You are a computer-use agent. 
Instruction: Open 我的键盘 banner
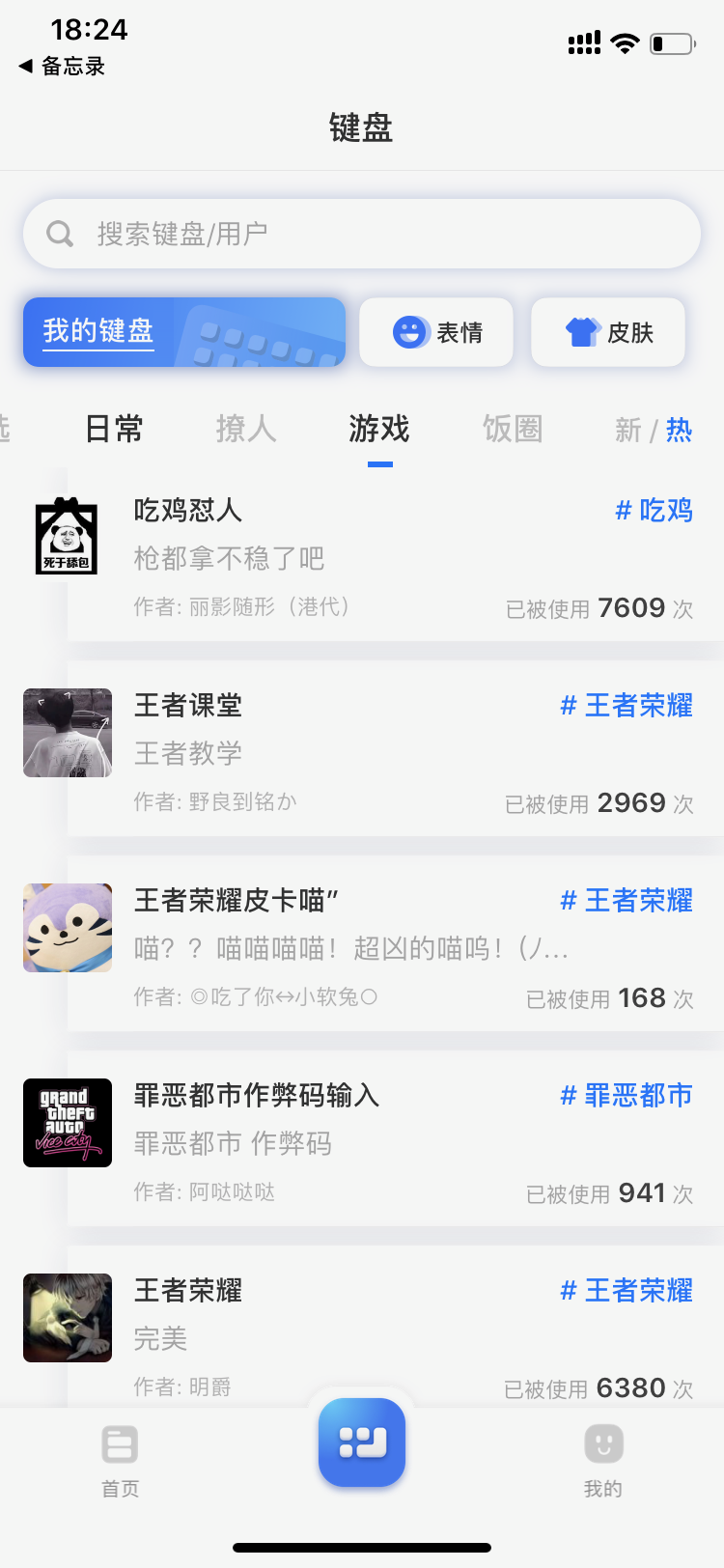183,332
